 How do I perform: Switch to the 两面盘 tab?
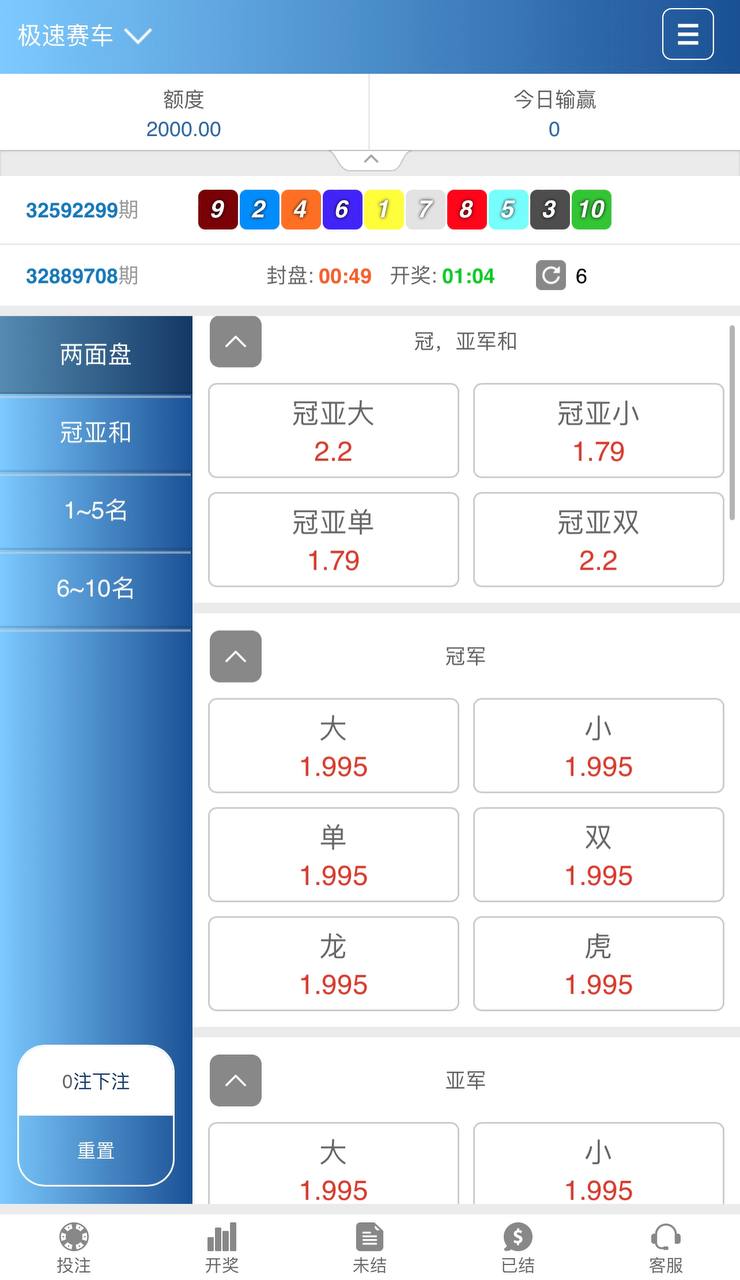click(96, 355)
